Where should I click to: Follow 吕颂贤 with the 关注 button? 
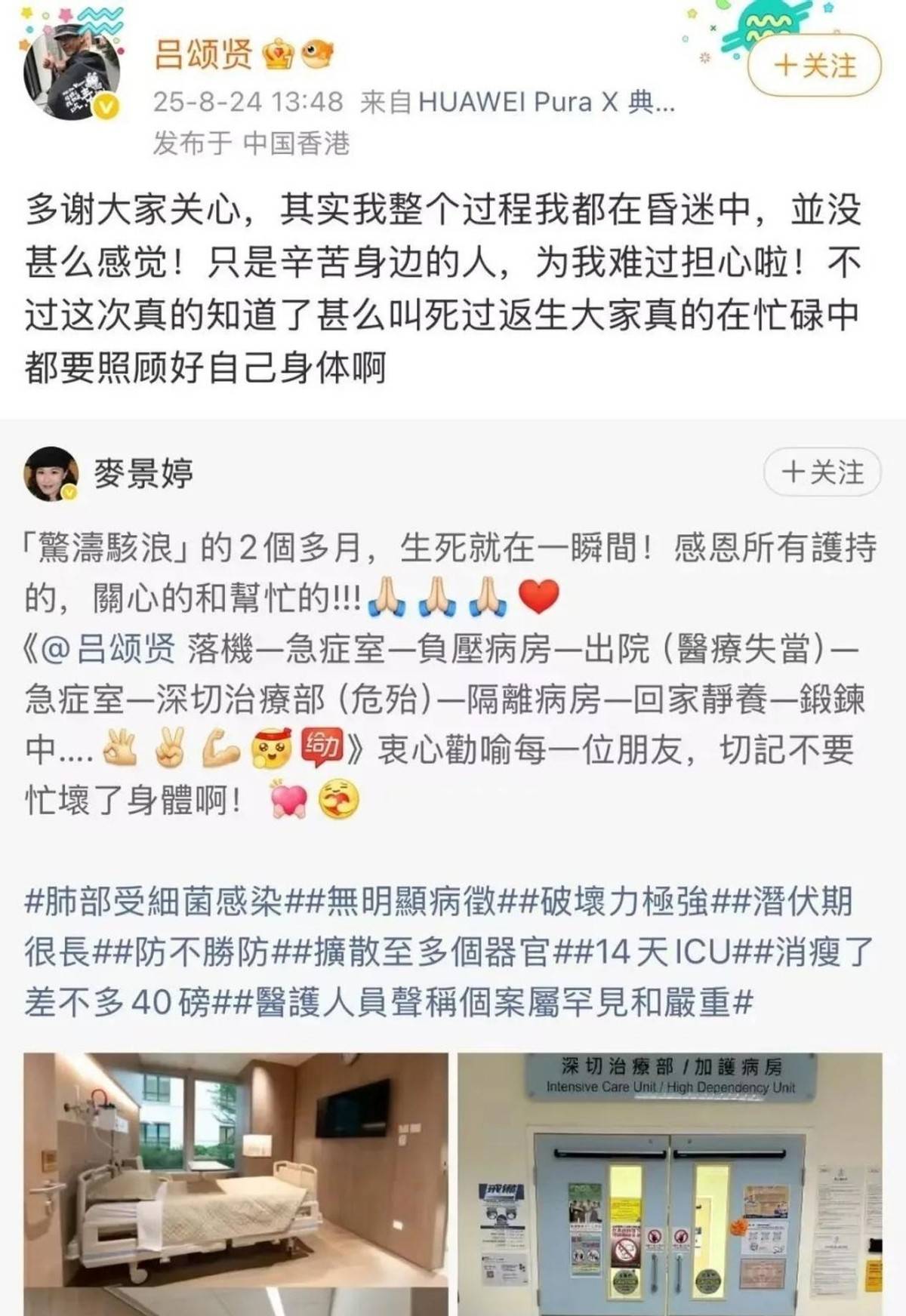click(x=814, y=66)
